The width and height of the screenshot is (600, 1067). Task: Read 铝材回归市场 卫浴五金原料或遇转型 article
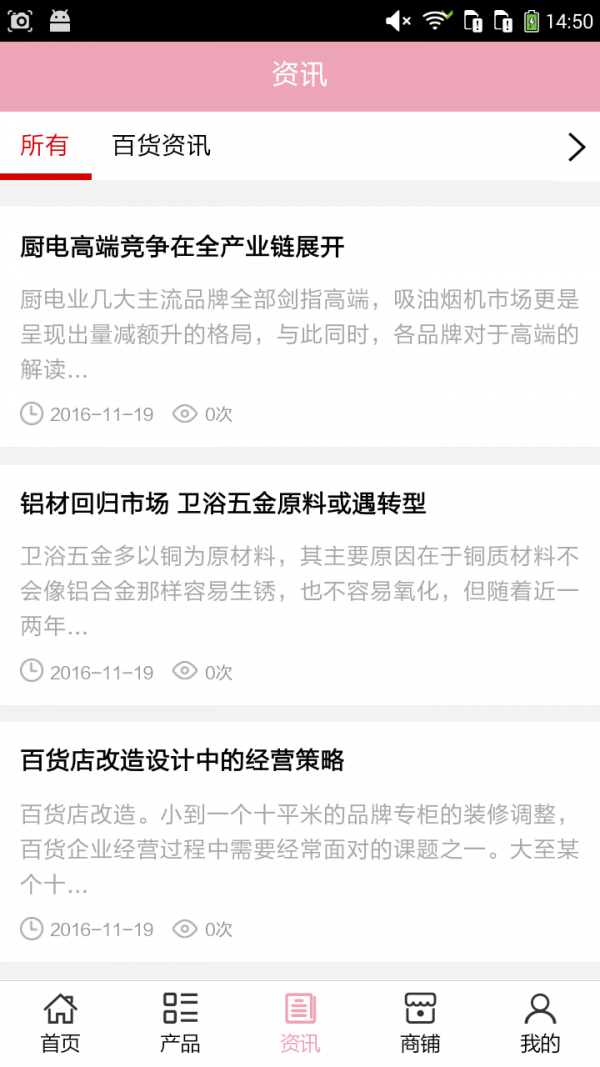click(223, 504)
